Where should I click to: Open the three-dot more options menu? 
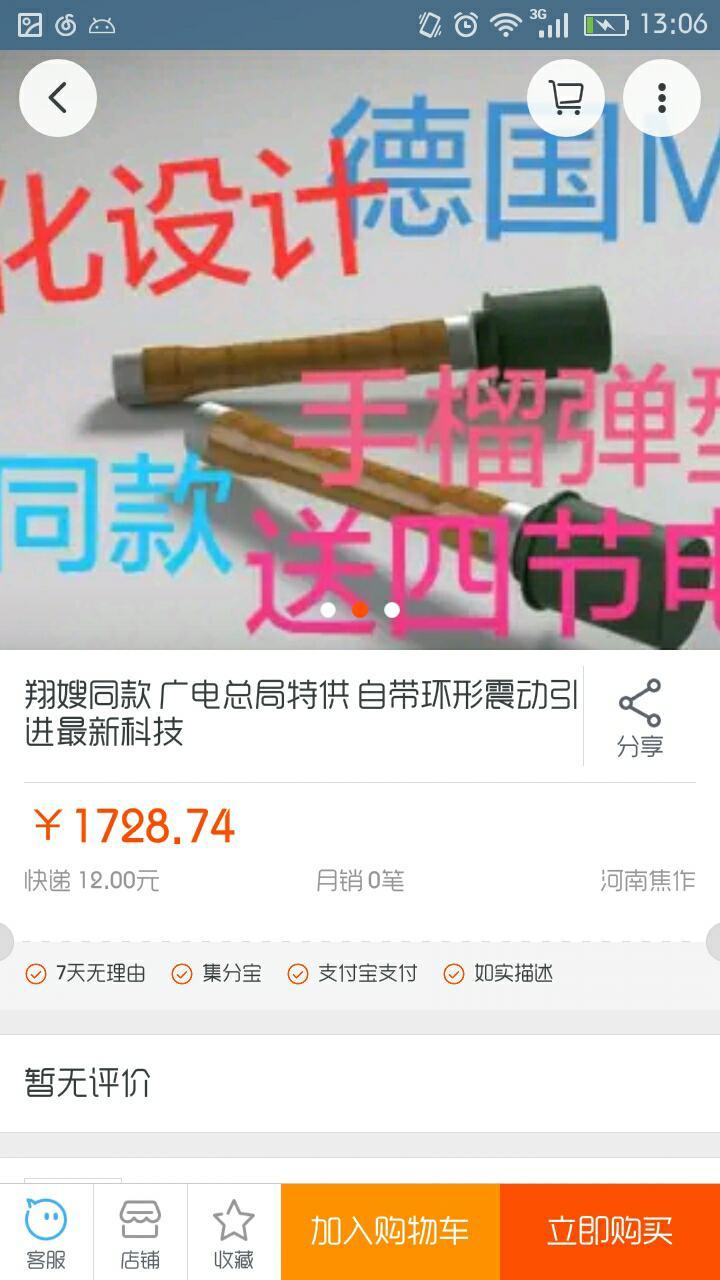(662, 97)
